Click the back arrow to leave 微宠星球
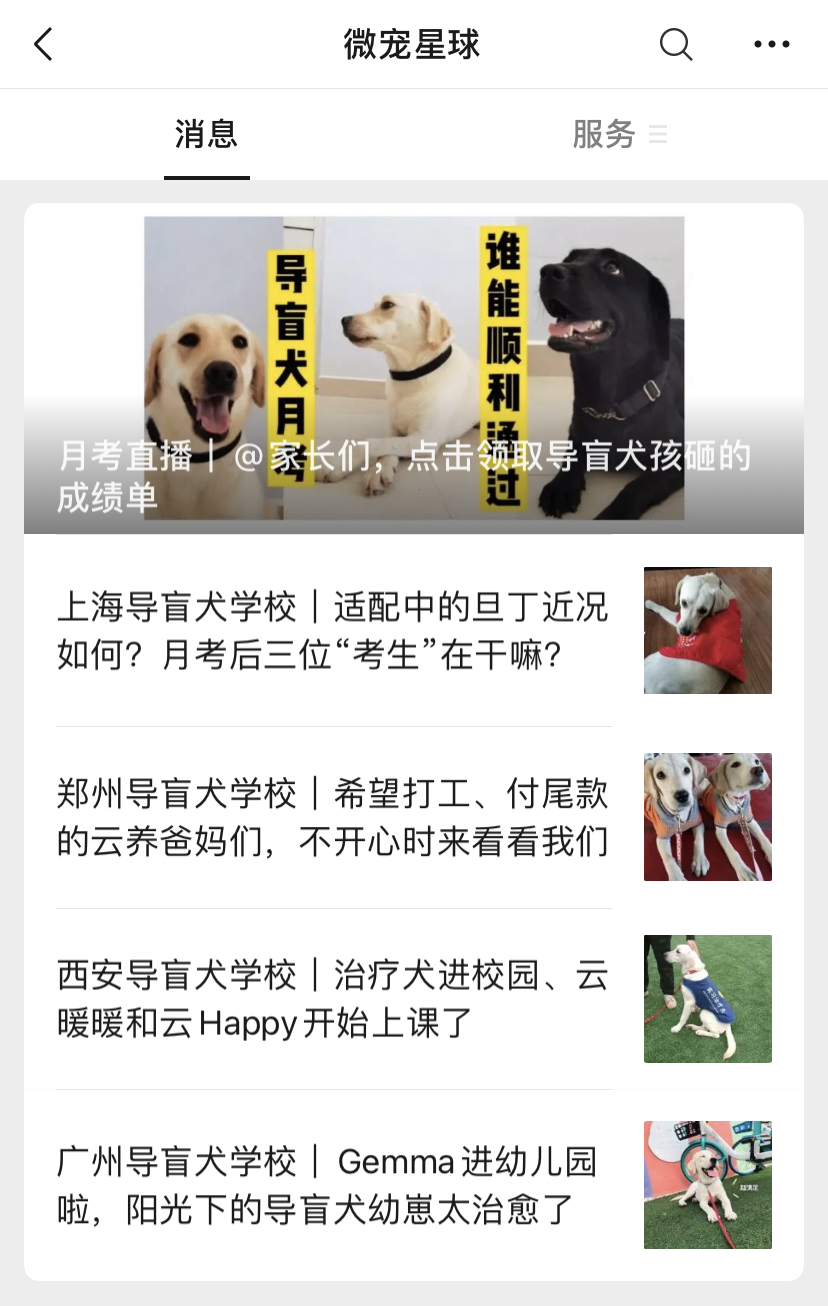Image resolution: width=828 pixels, height=1306 pixels. 42,44
